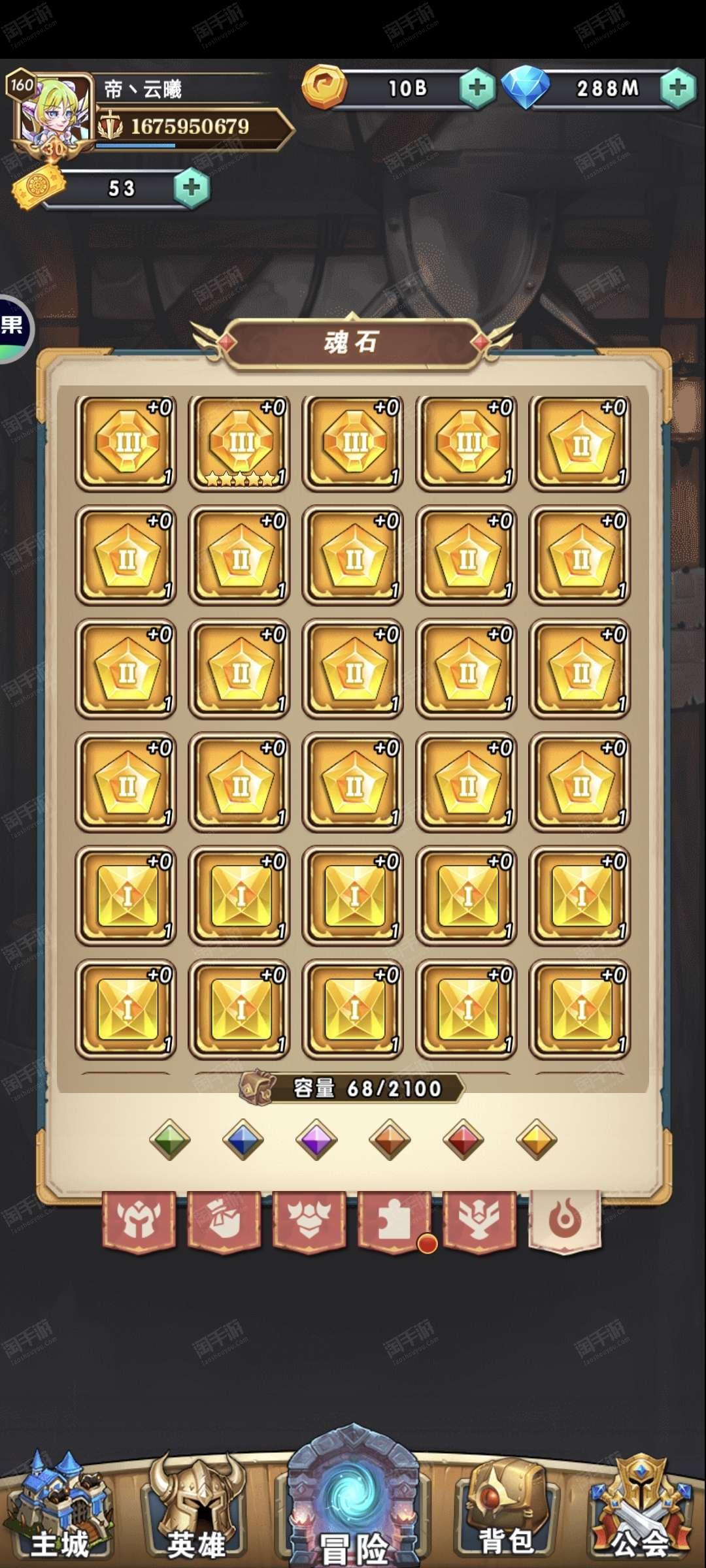Image resolution: width=706 pixels, height=1568 pixels.
Task: Filter soul stones by orange gem
Action: click(x=390, y=1139)
